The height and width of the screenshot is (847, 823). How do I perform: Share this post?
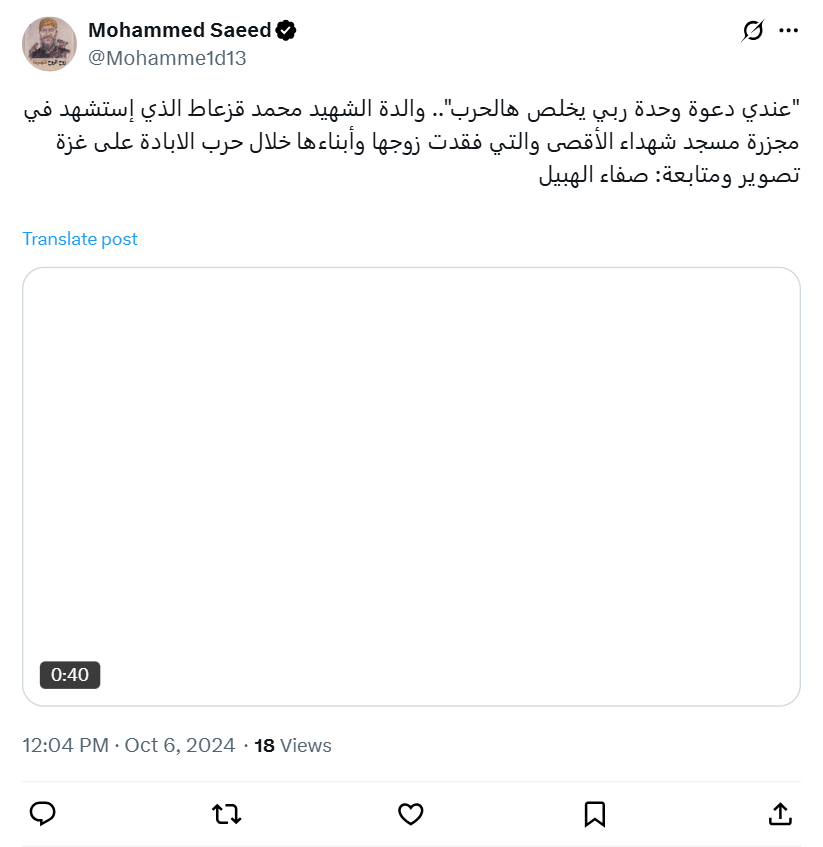(780, 814)
